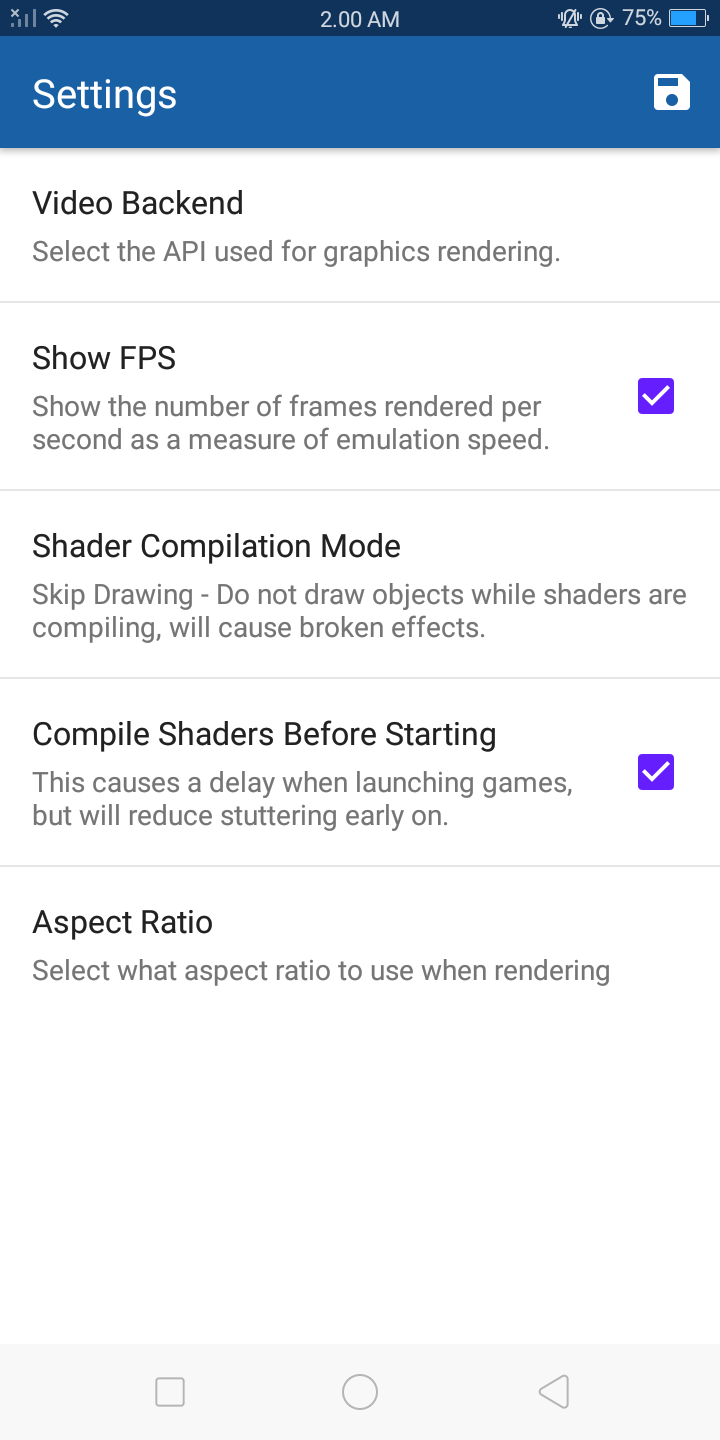This screenshot has width=720, height=1440.
Task: Tap the home circle button
Action: [360, 1391]
